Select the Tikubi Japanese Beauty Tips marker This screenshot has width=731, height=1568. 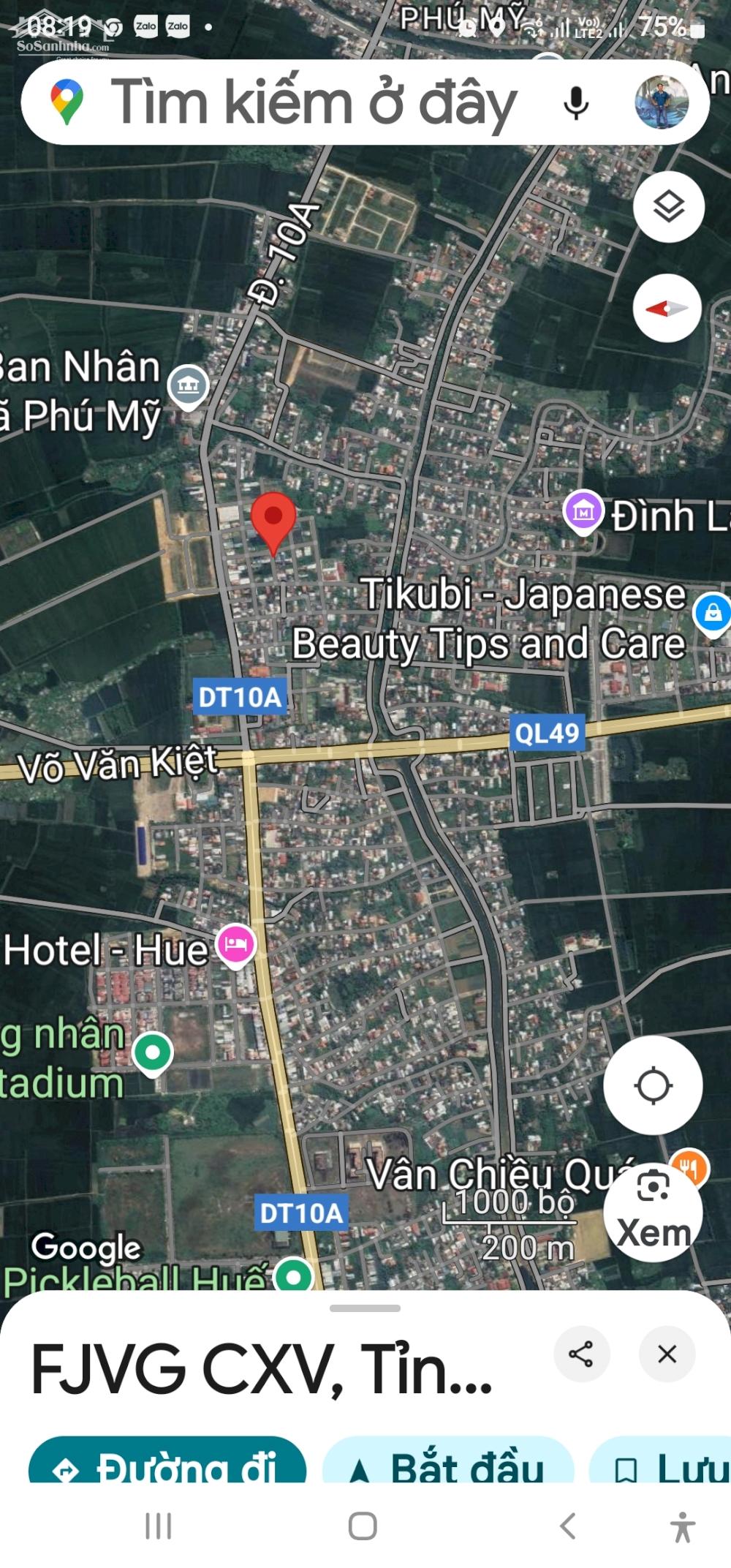click(712, 613)
